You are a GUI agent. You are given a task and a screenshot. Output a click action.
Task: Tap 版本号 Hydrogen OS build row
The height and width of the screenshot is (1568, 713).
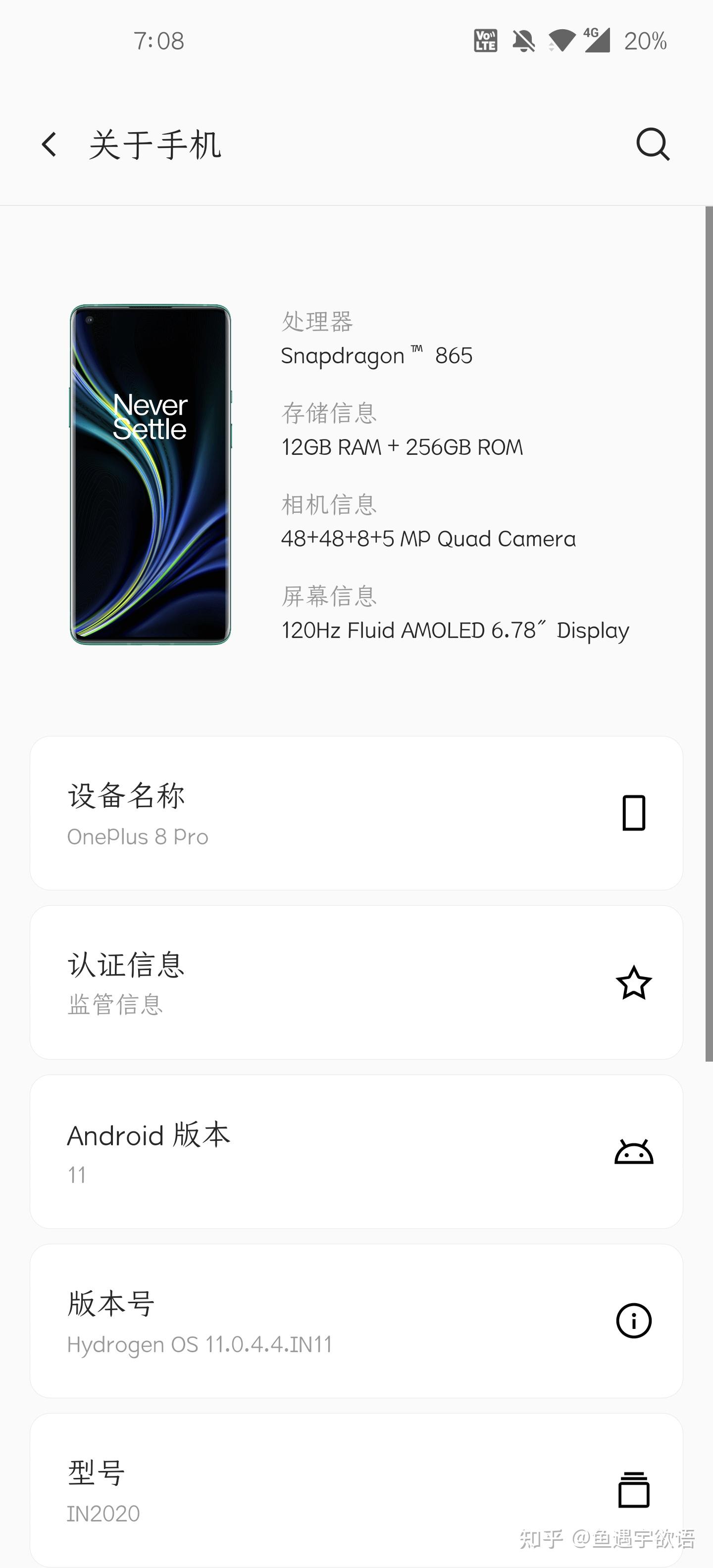coord(356,1321)
